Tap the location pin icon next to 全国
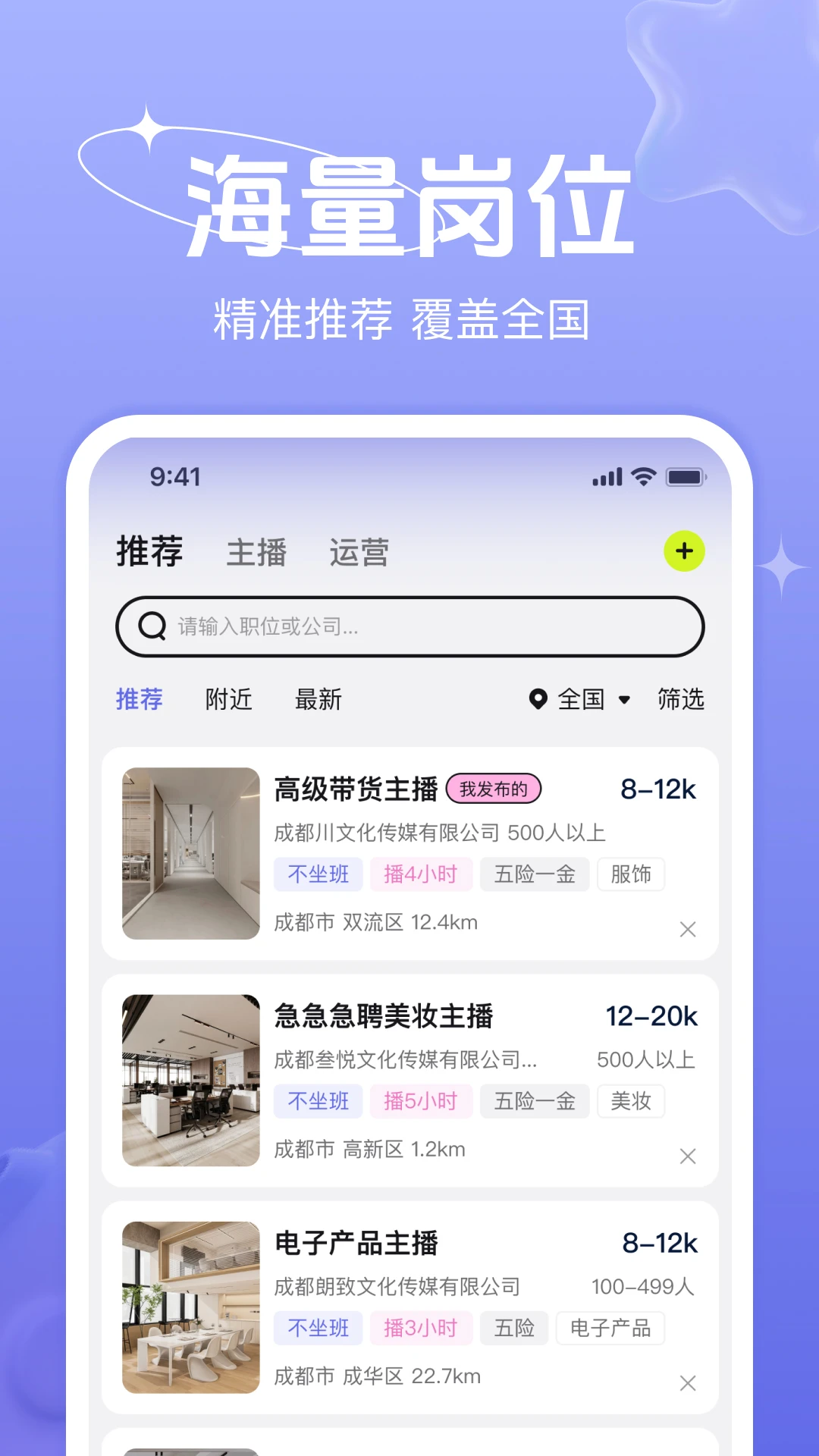 (539, 699)
